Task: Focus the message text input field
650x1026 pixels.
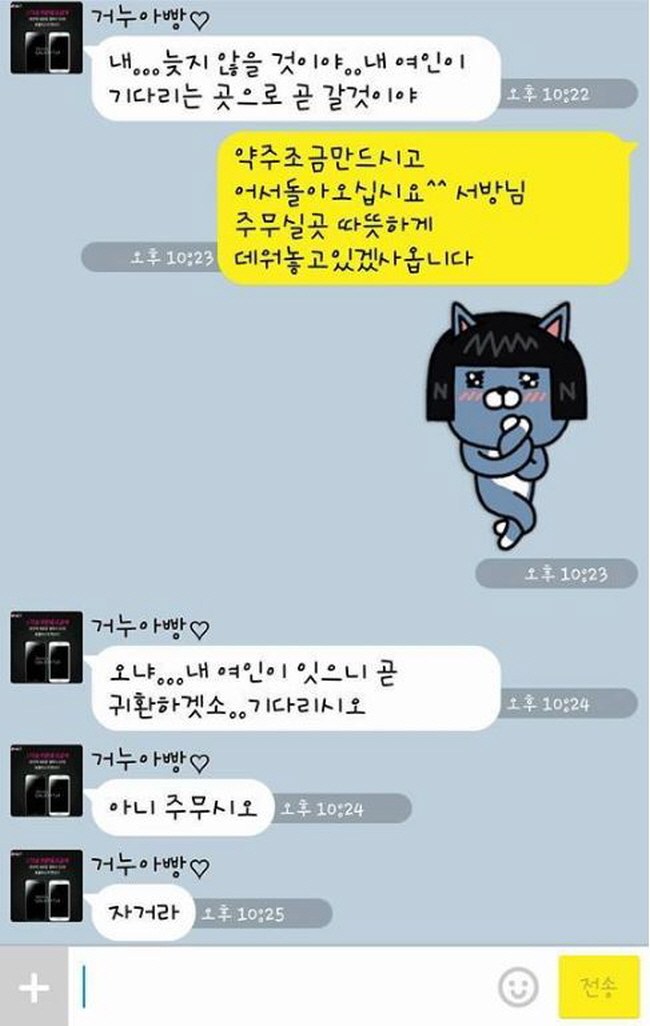Action: (x=285, y=988)
